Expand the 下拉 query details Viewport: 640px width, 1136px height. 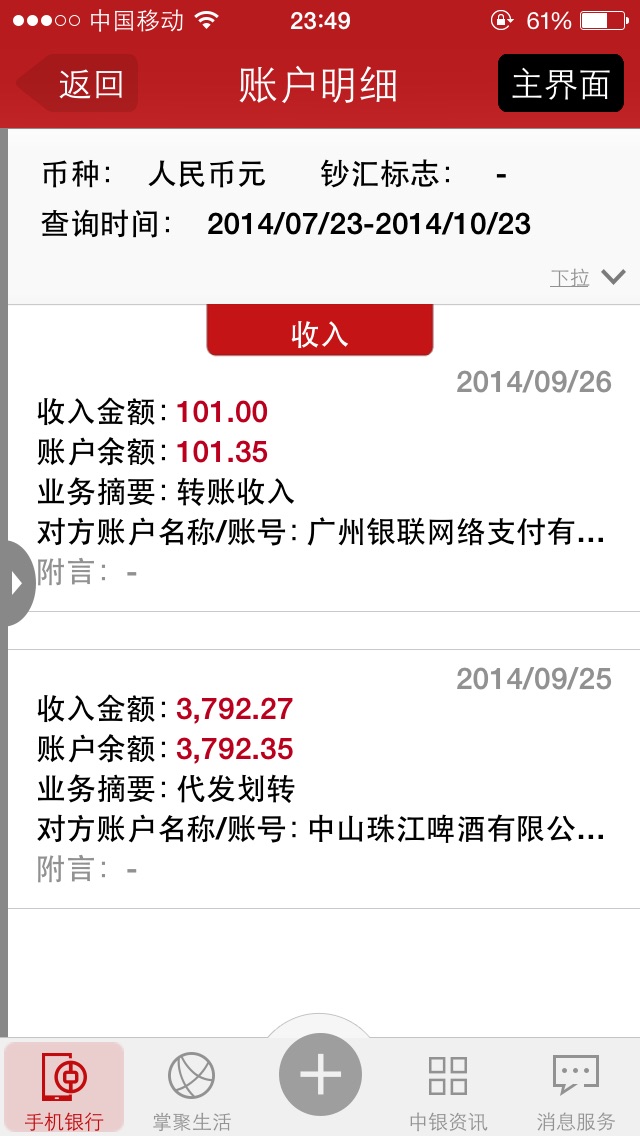click(588, 278)
